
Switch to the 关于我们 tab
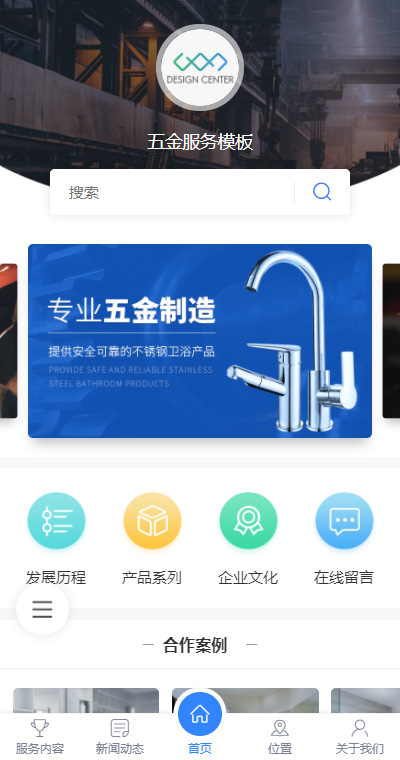[360, 737]
